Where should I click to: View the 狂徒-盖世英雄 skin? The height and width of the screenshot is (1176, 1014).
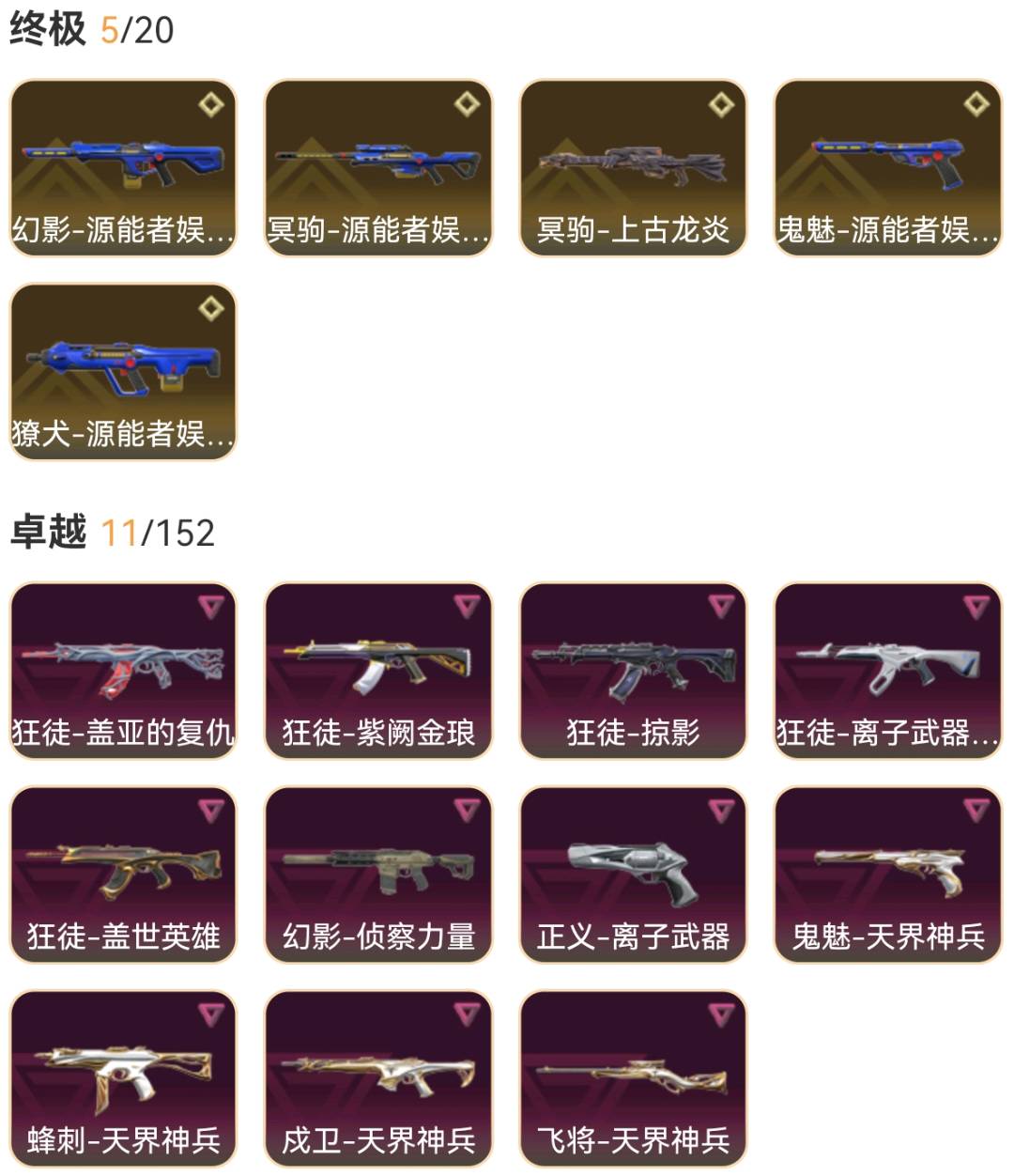(x=123, y=874)
